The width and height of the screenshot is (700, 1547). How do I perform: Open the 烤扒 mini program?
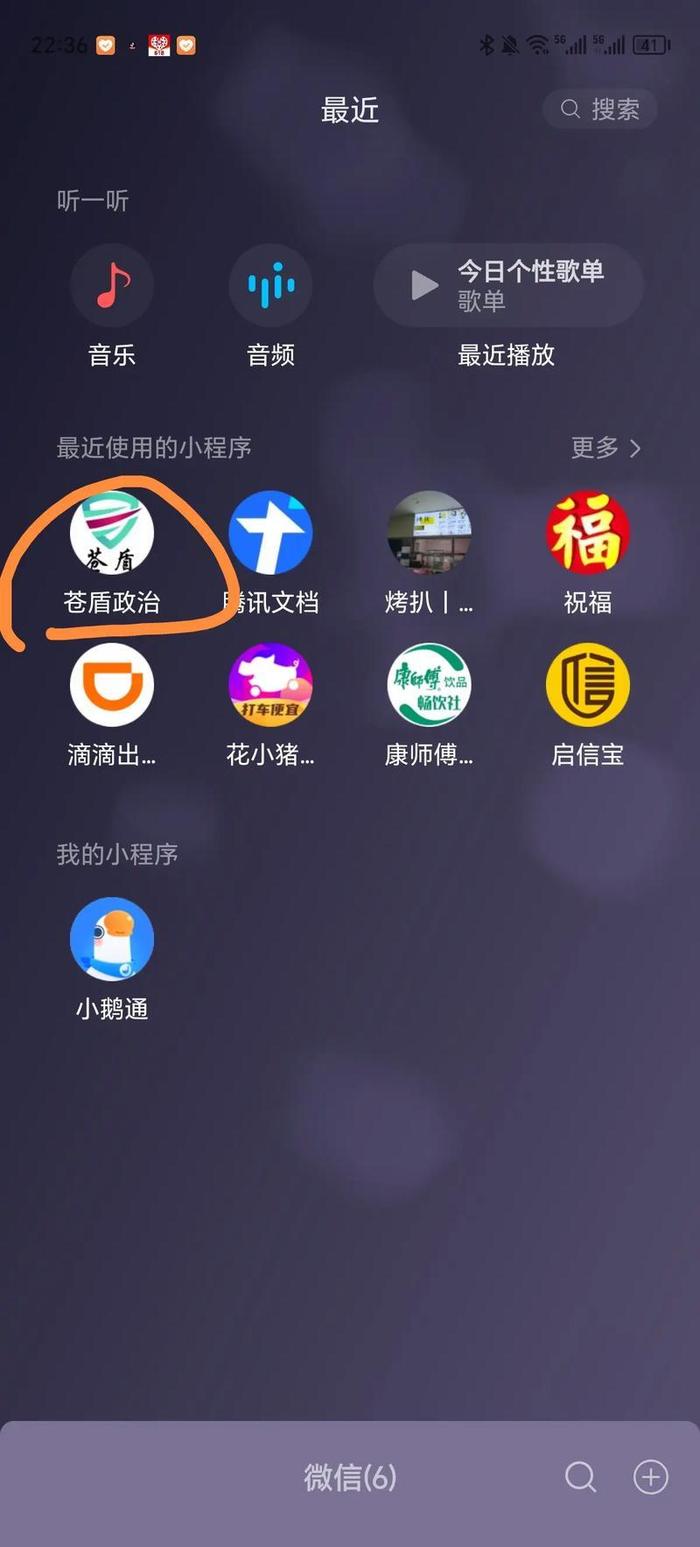(429, 533)
